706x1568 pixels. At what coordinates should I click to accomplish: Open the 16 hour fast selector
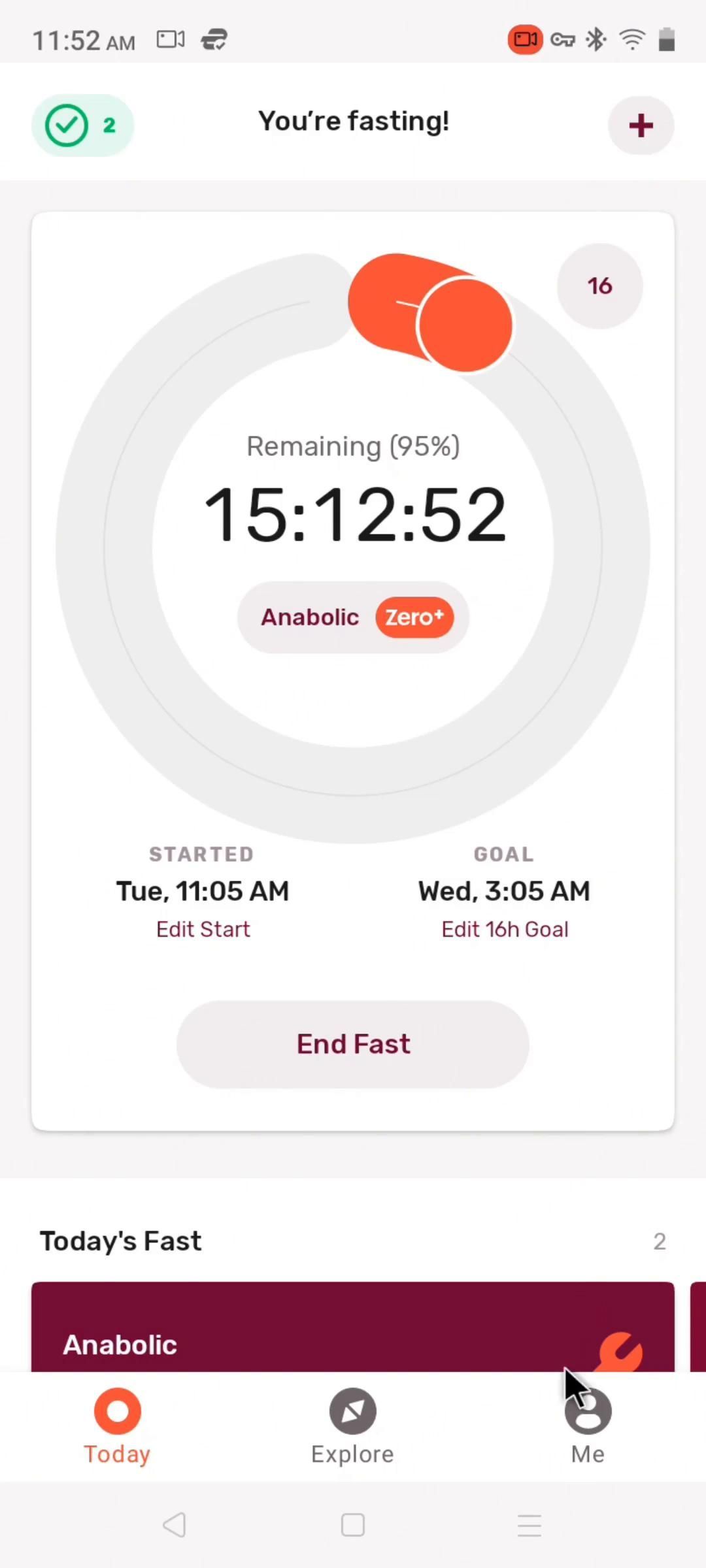(x=599, y=286)
